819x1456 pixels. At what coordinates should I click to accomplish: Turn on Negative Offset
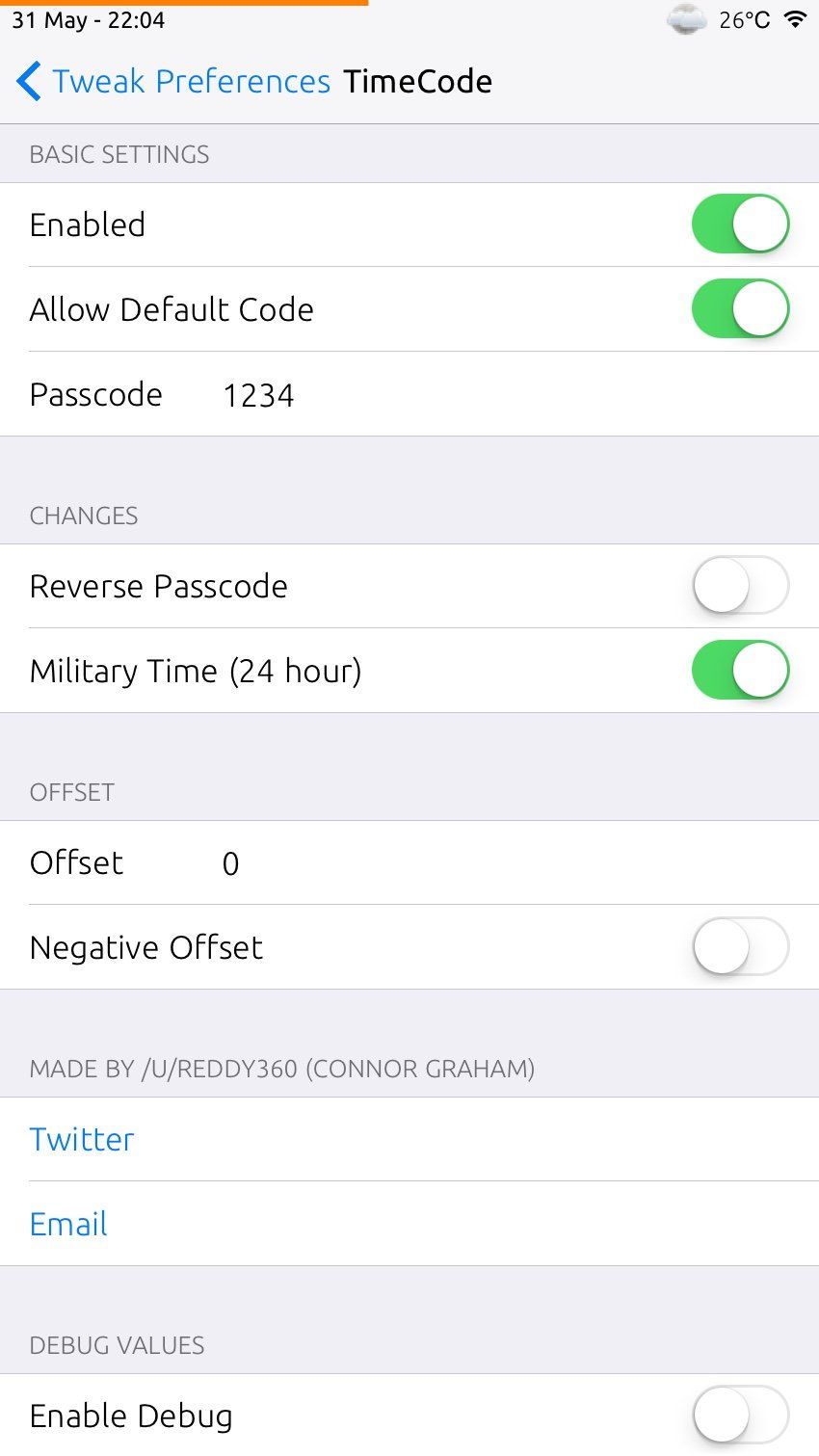click(740, 947)
